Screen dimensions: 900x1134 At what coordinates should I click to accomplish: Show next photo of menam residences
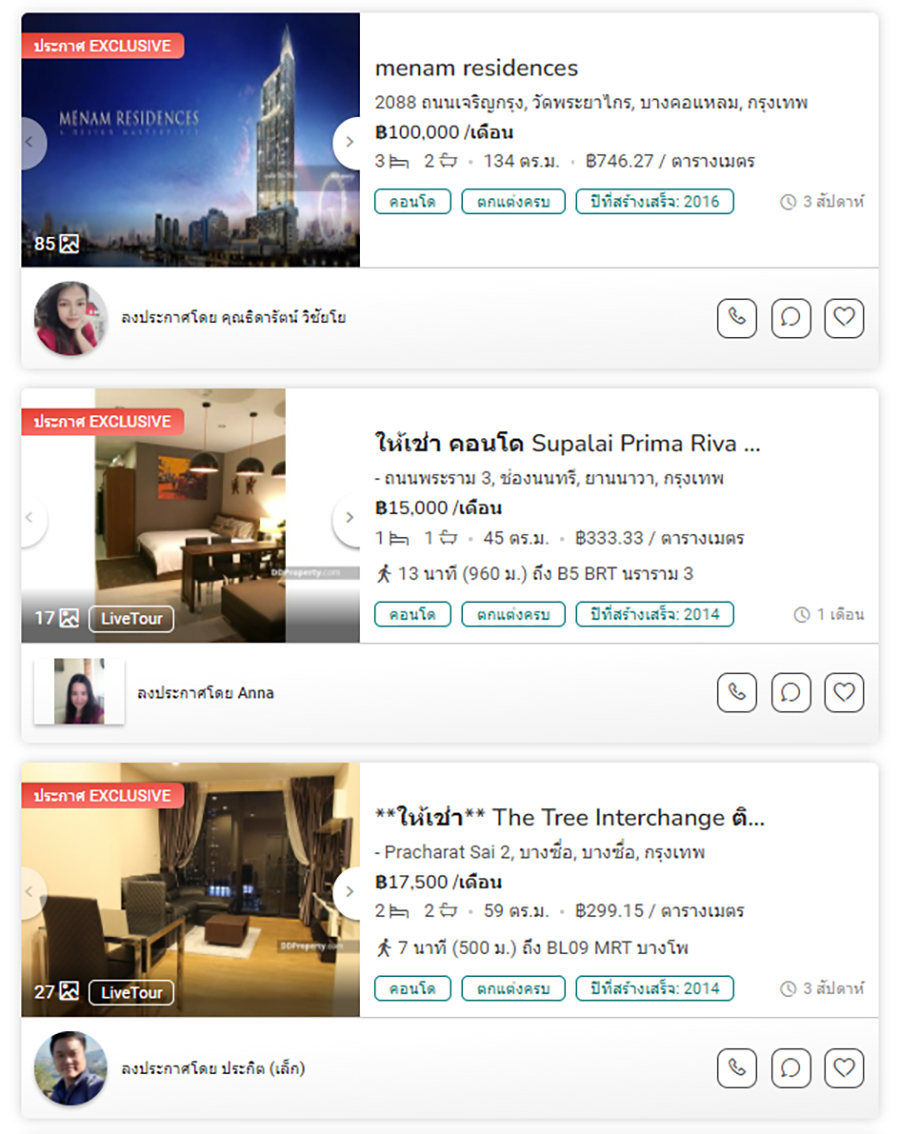coord(347,142)
